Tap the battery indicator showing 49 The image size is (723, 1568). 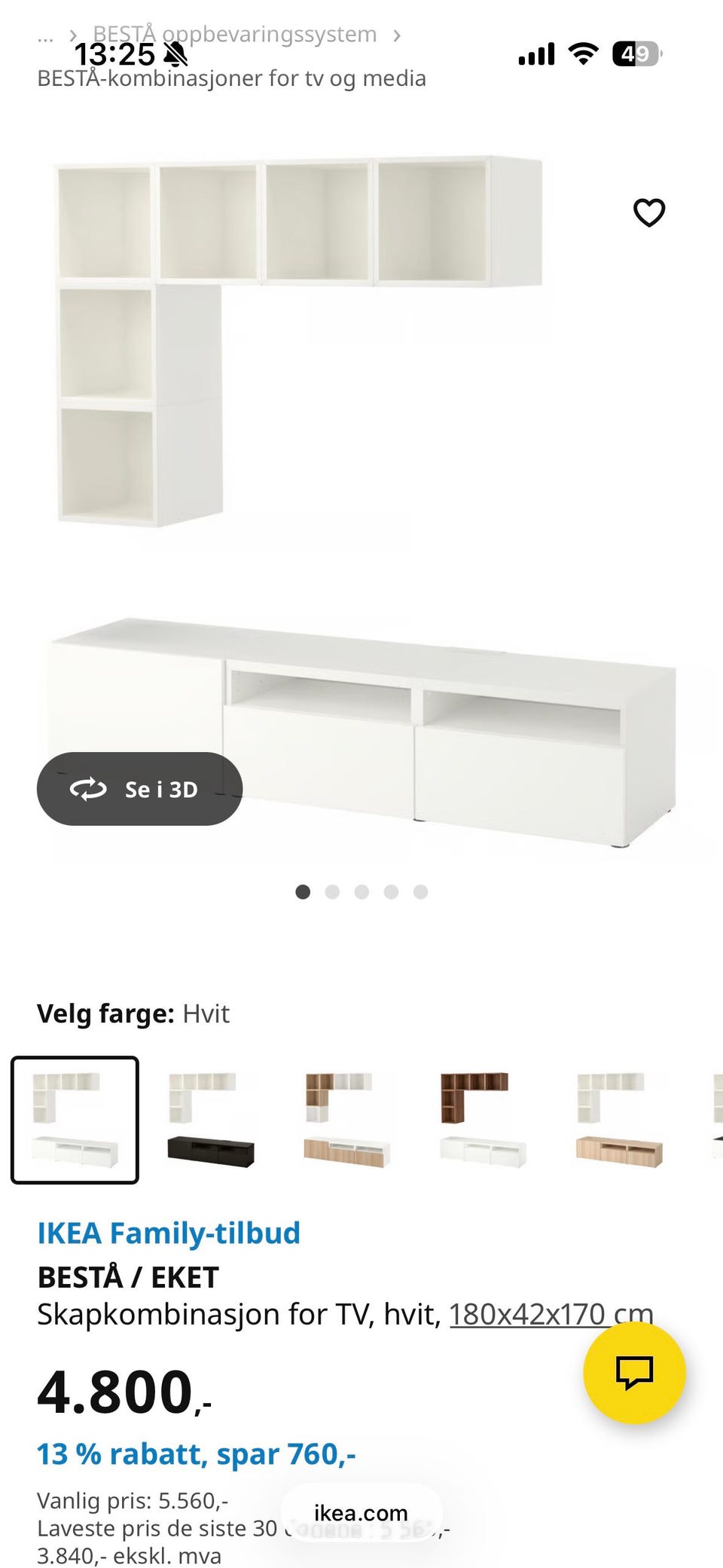point(638,53)
